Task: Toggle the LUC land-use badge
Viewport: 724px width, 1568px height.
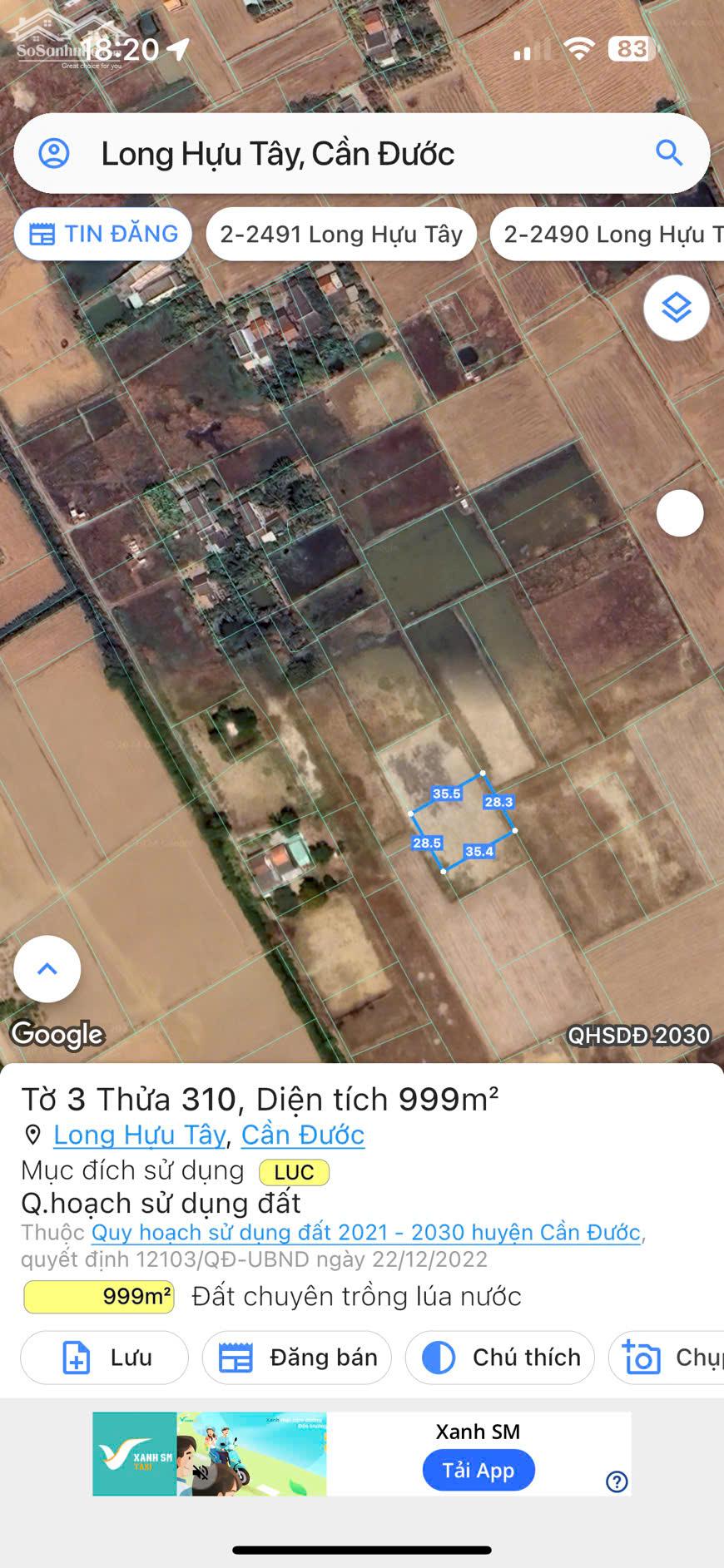Action: (295, 1172)
